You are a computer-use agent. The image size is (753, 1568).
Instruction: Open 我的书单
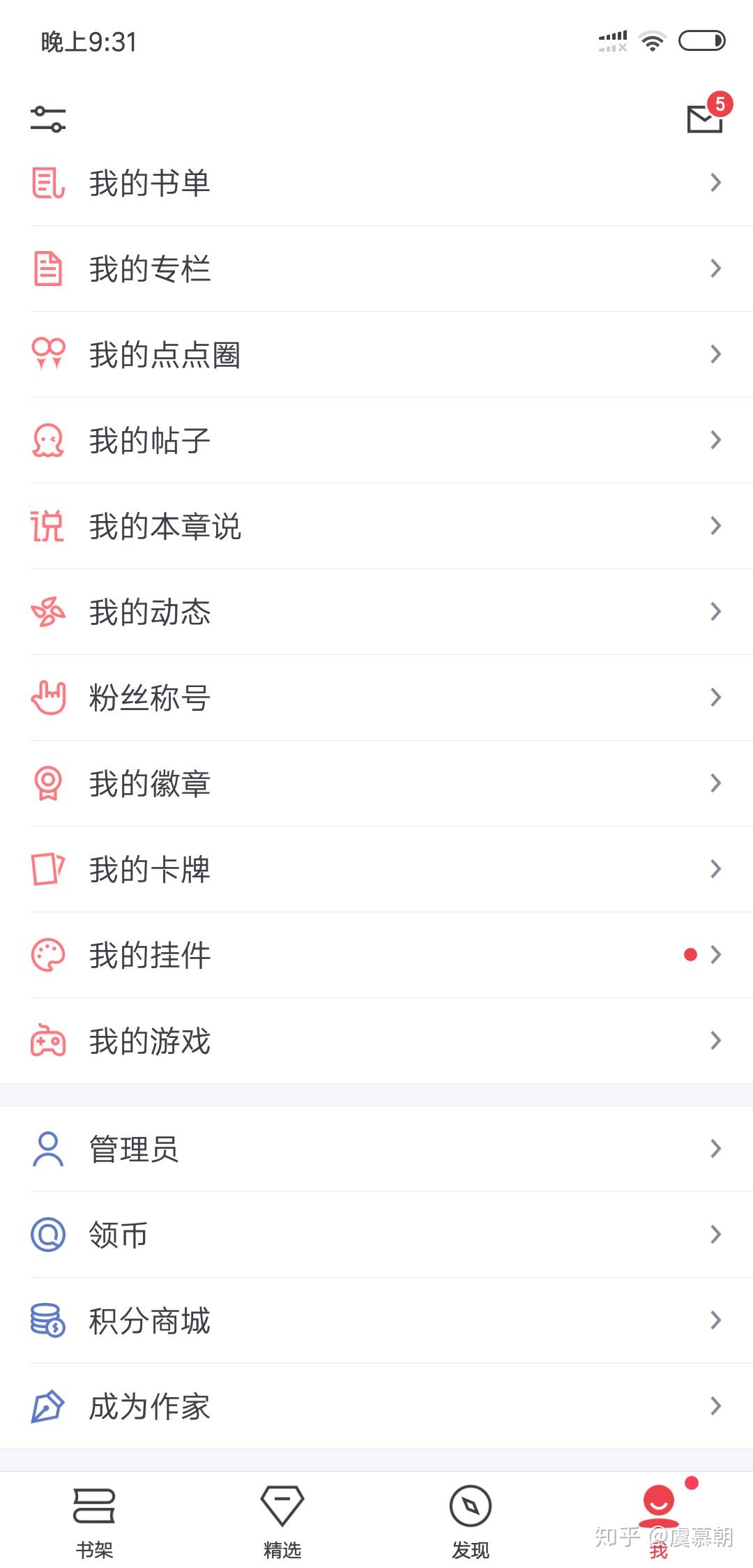[x=376, y=183]
